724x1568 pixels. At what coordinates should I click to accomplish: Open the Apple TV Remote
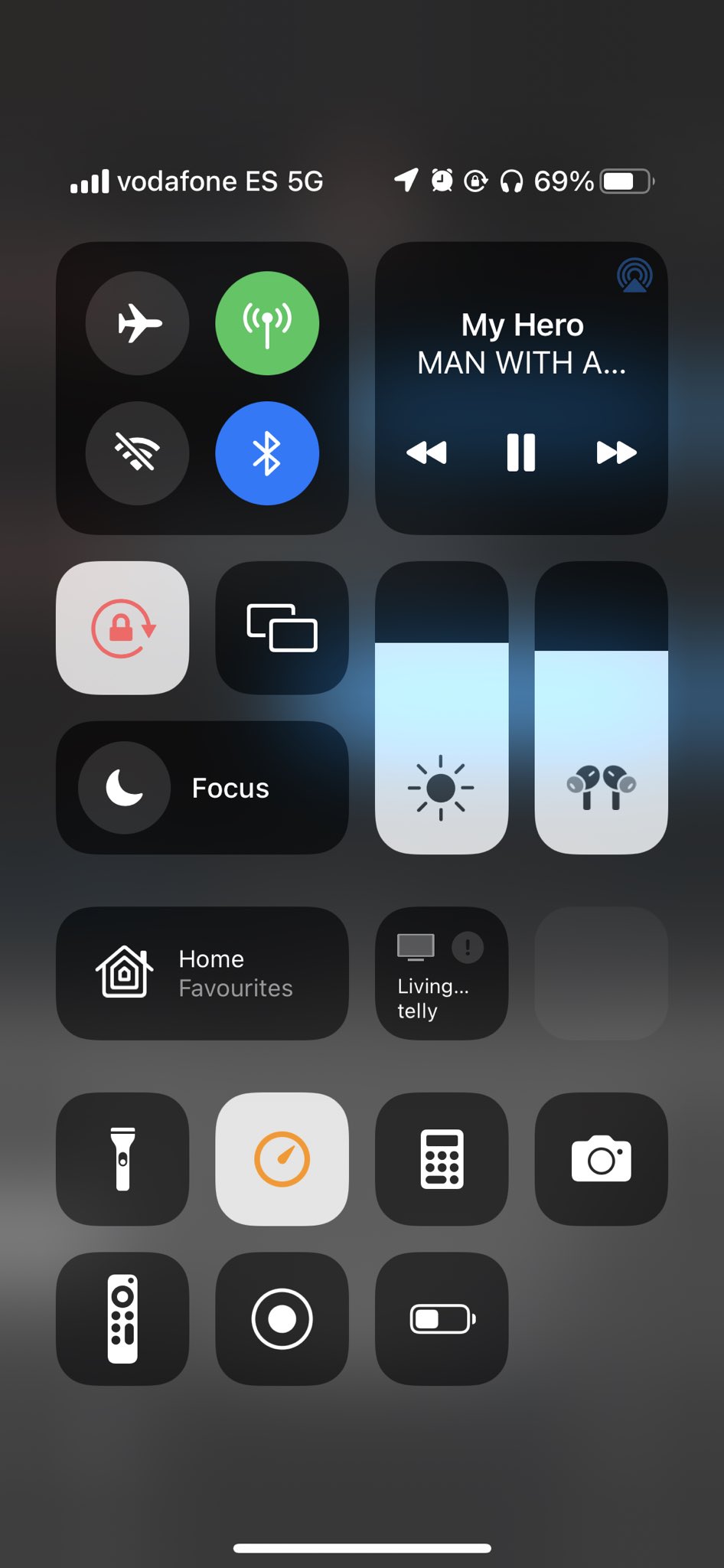click(x=122, y=1318)
